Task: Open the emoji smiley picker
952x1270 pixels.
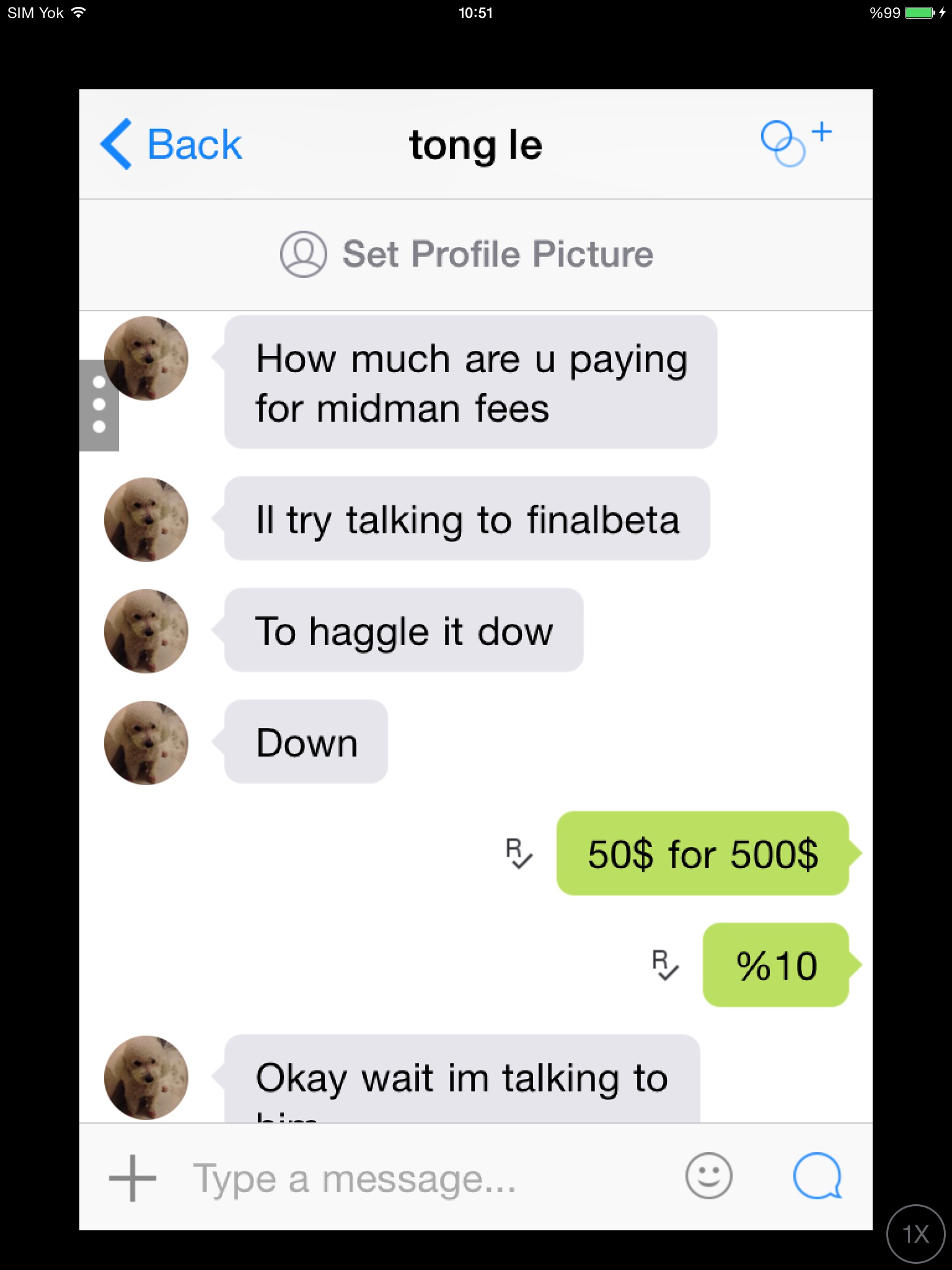Action: [x=708, y=1176]
